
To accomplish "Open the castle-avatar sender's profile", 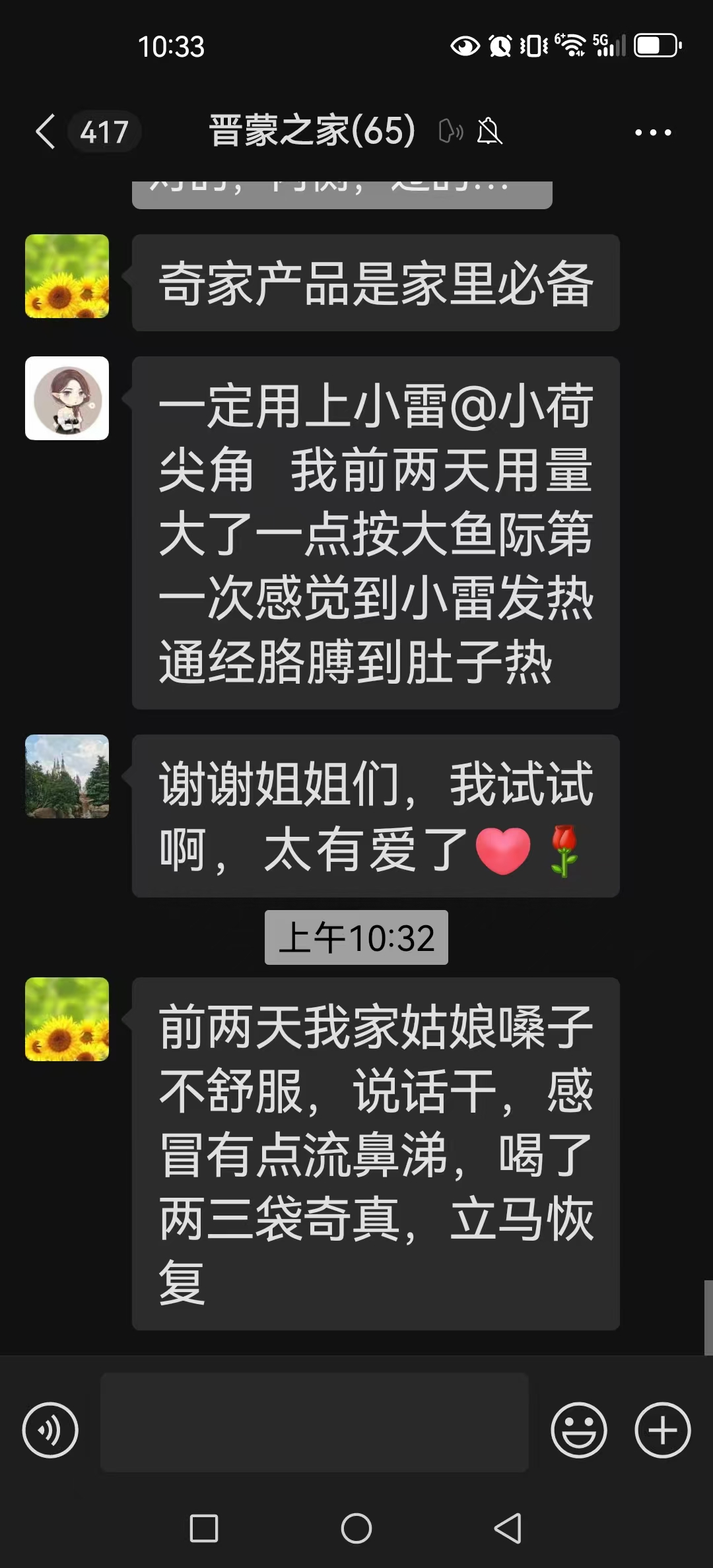I will [x=67, y=777].
